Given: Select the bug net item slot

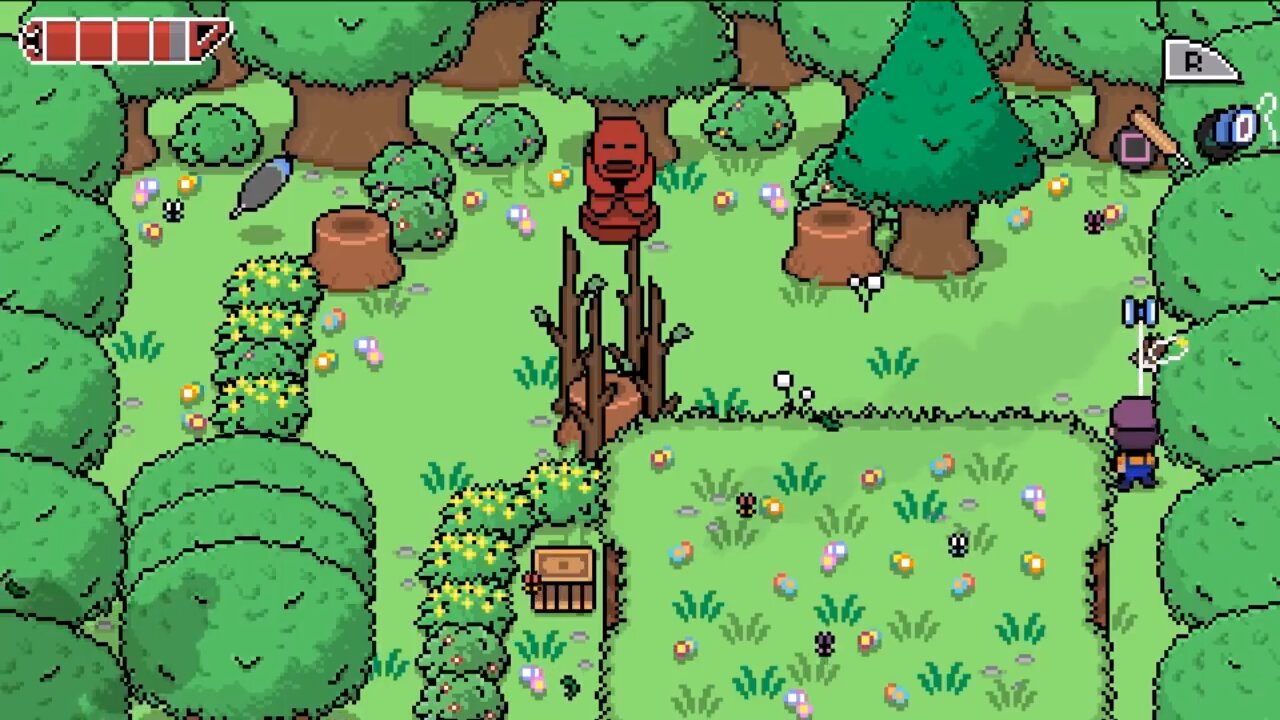Looking at the screenshot, I should pyautogui.click(x=1240, y=128).
